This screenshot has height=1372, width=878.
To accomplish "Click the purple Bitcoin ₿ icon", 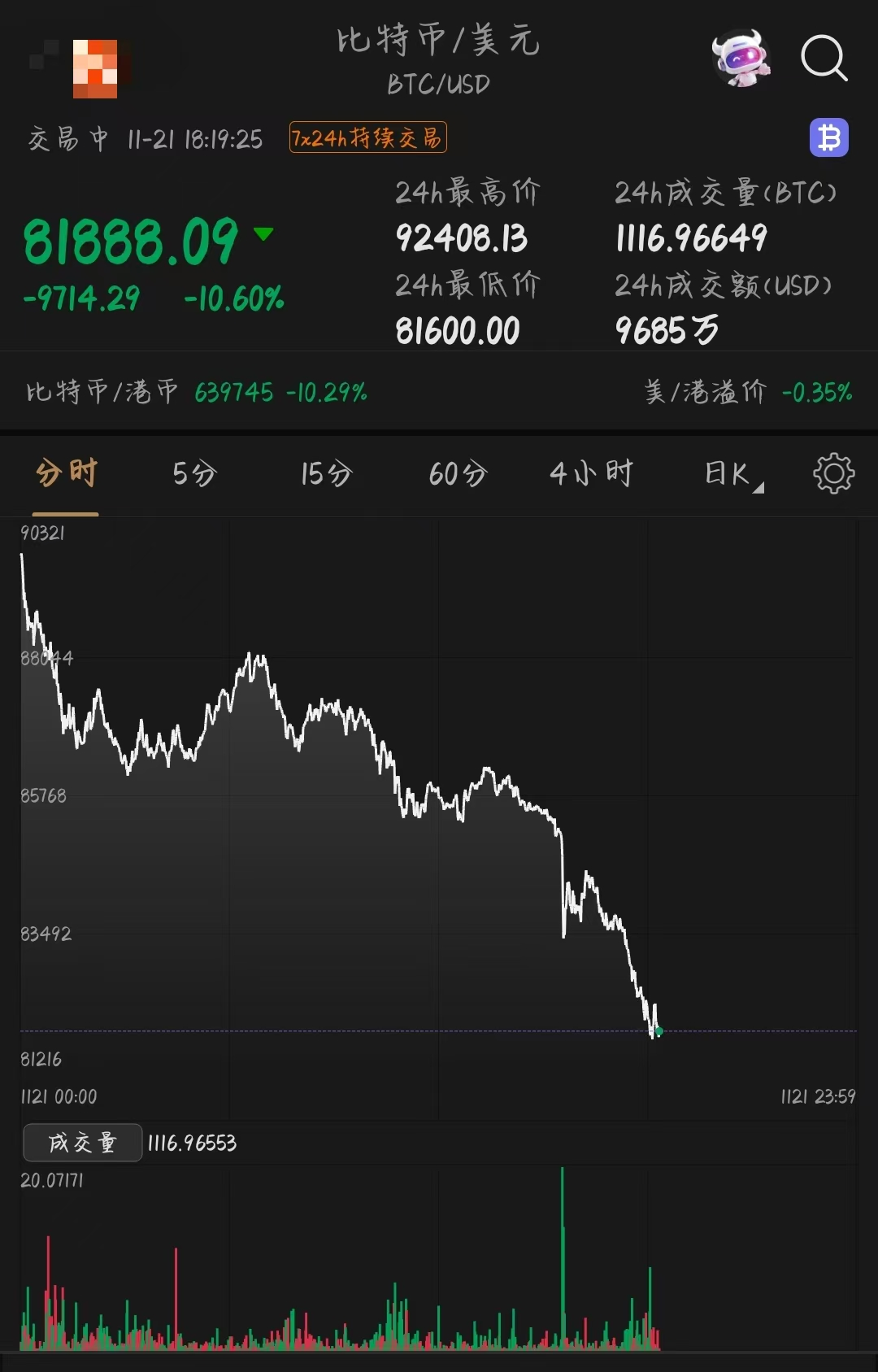I will click(828, 138).
